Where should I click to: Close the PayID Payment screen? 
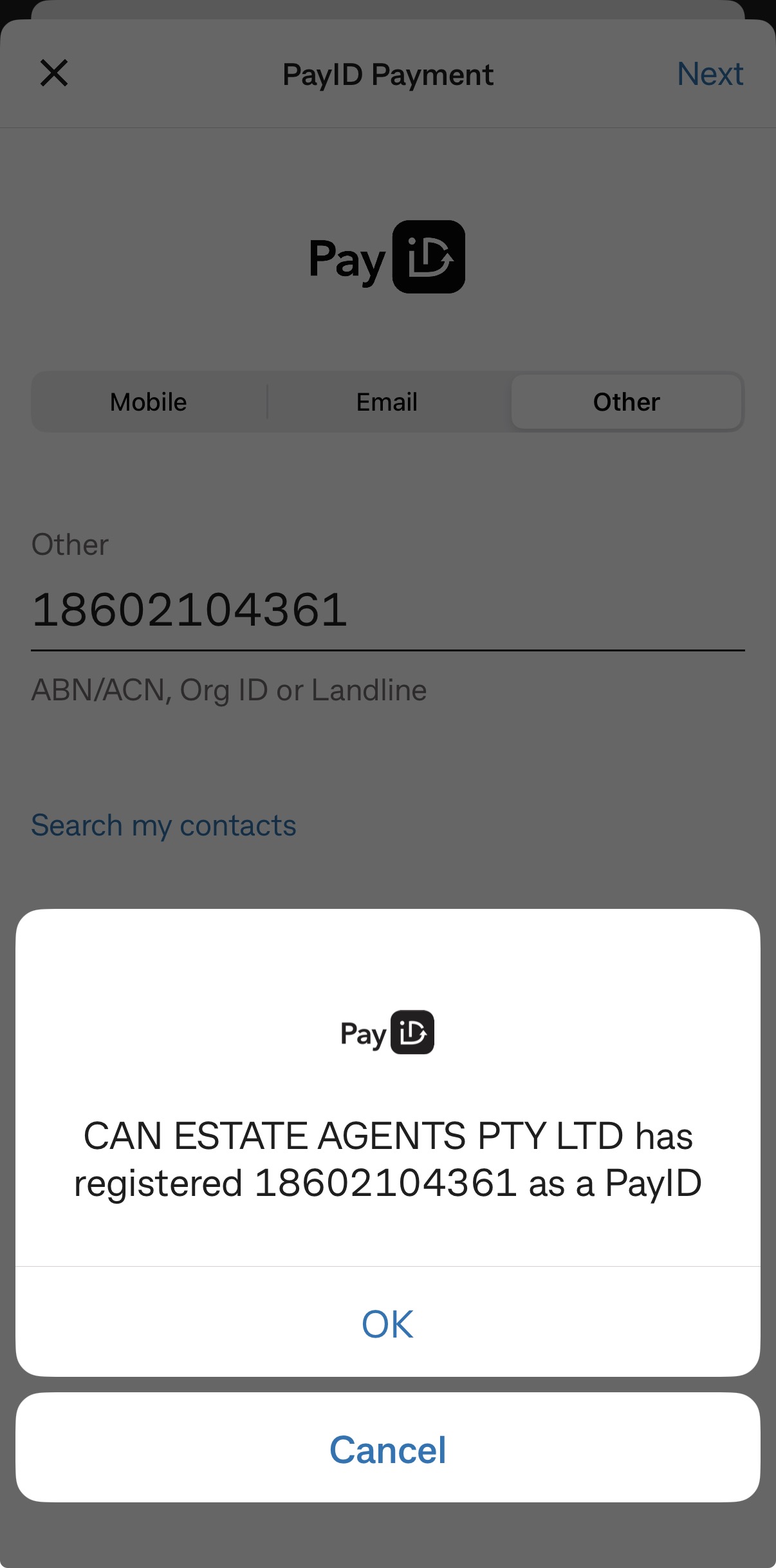coord(54,73)
